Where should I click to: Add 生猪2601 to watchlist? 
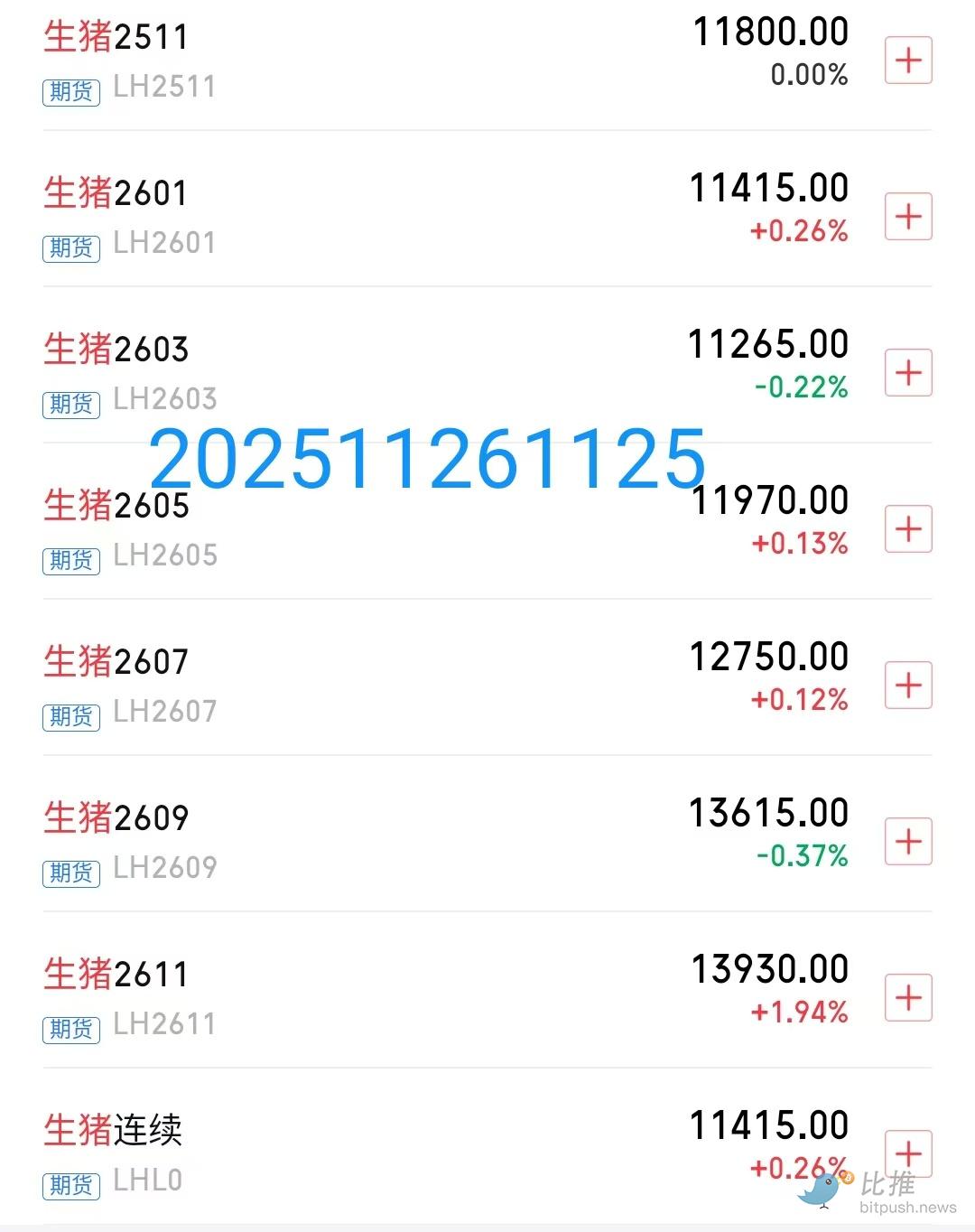coord(908,217)
